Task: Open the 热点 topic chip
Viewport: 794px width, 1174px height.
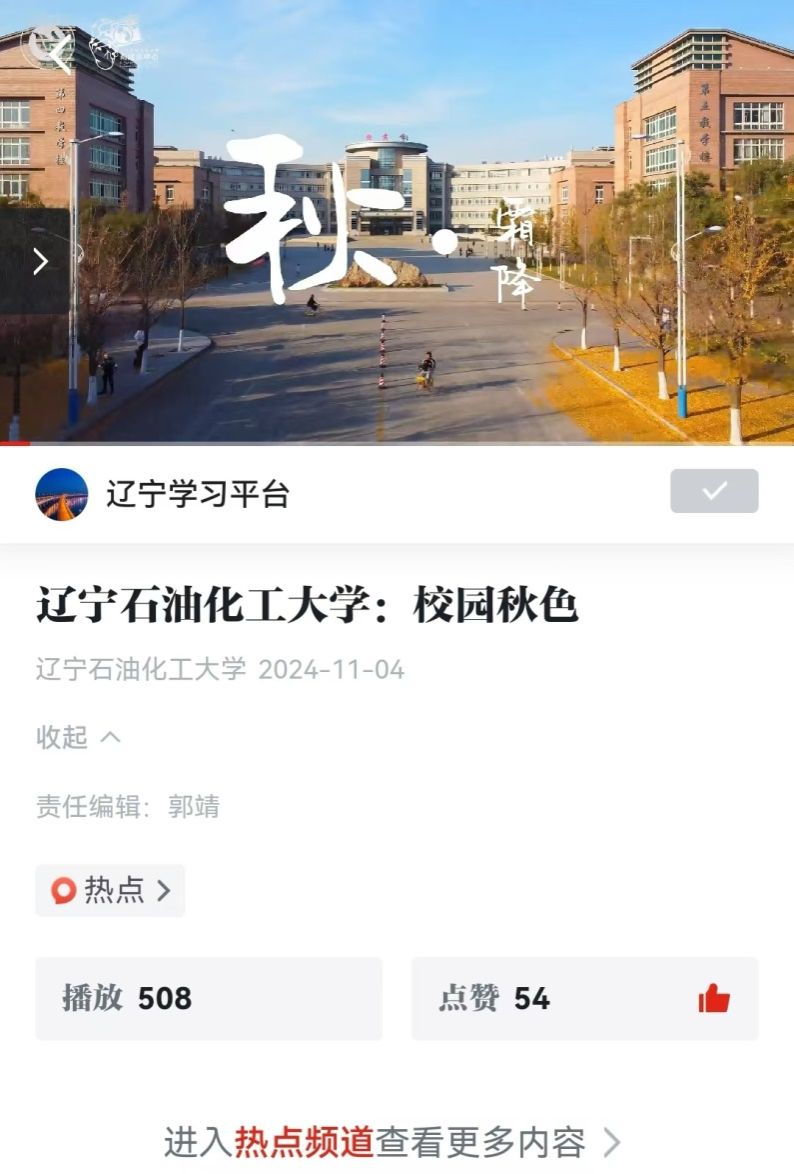Action: (x=111, y=890)
